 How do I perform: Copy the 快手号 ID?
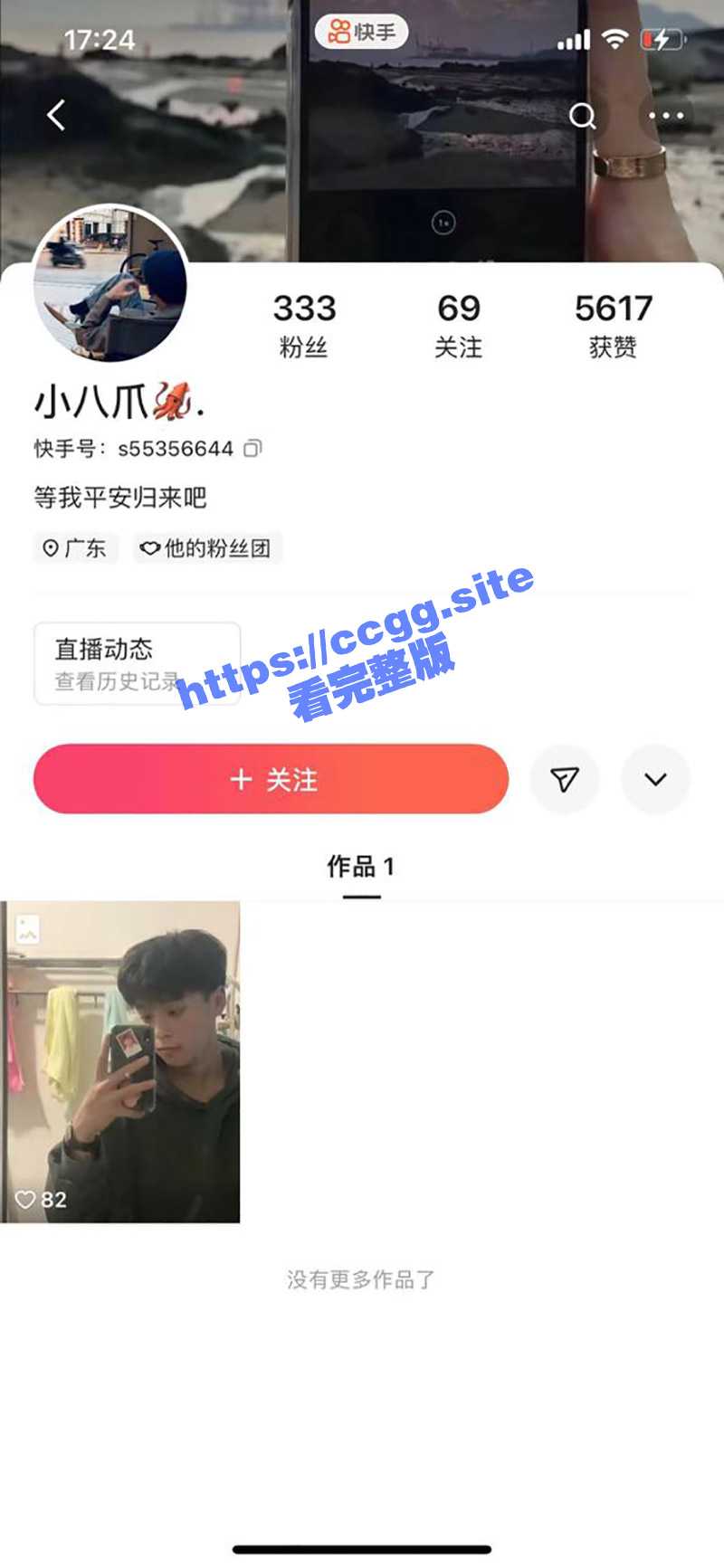pyautogui.click(x=253, y=448)
